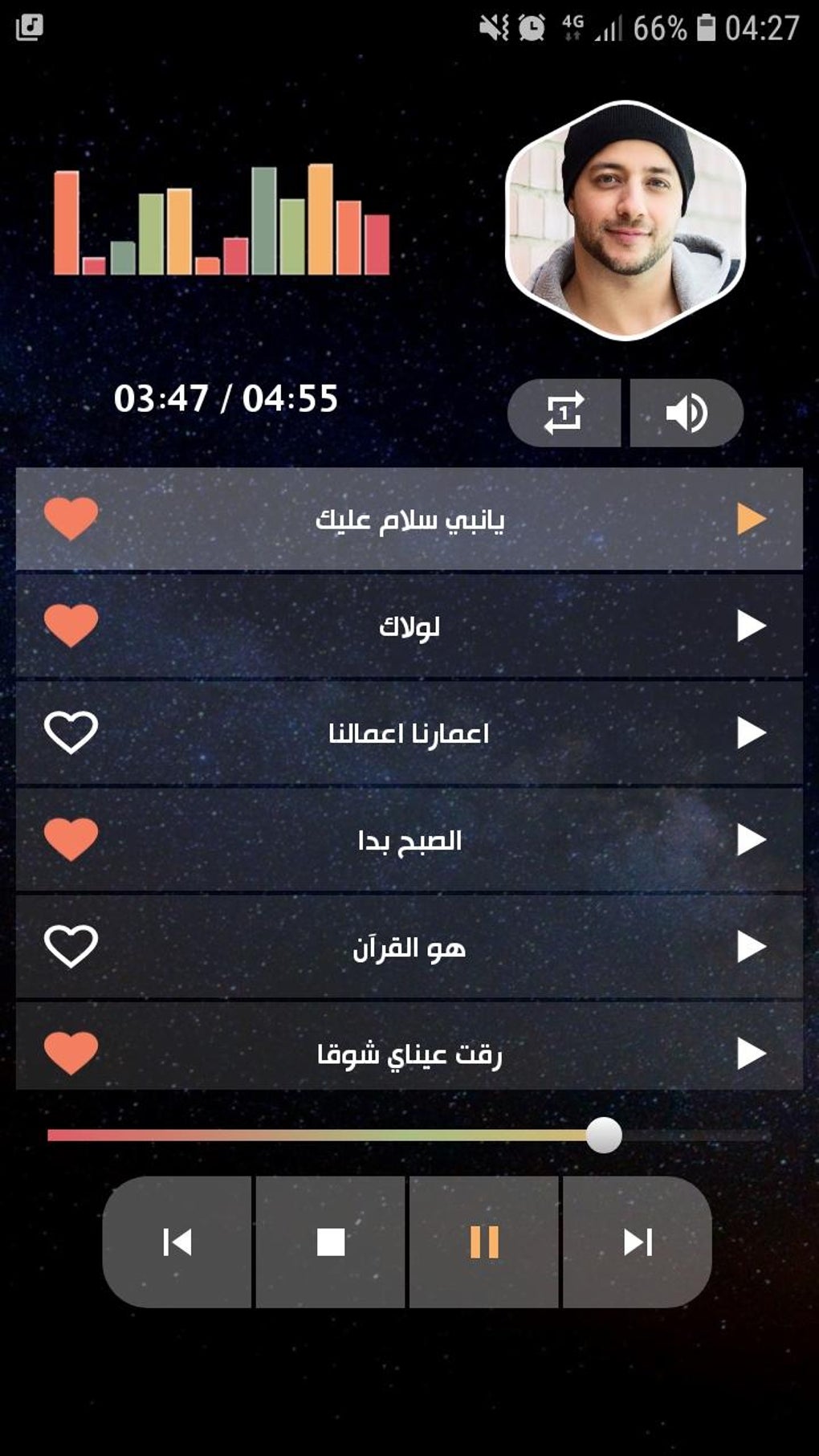Remove heart from لولاك
Screen dimensions: 819x1456
[71, 626]
